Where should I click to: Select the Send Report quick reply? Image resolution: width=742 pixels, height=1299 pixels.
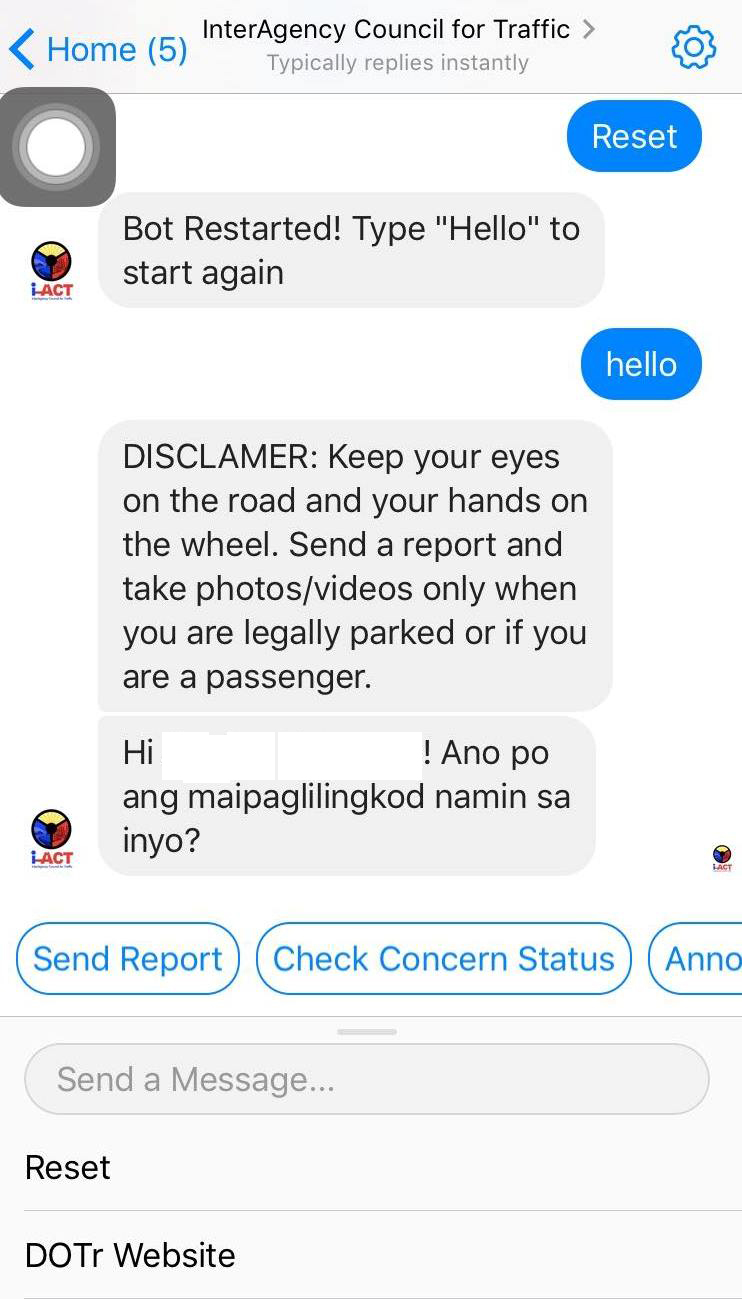128,959
